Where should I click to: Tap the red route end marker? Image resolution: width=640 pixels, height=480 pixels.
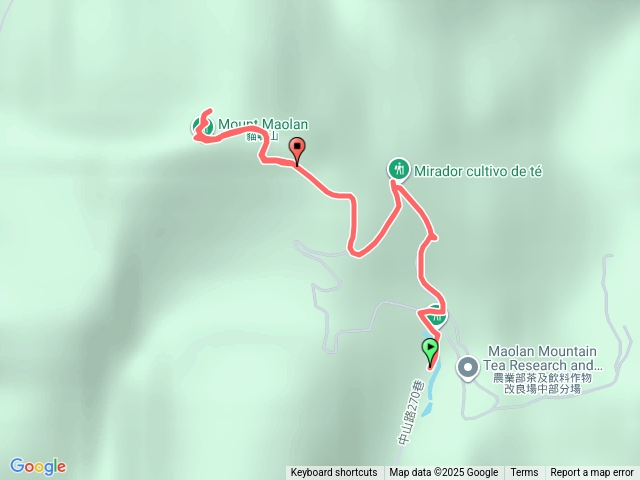(297, 150)
